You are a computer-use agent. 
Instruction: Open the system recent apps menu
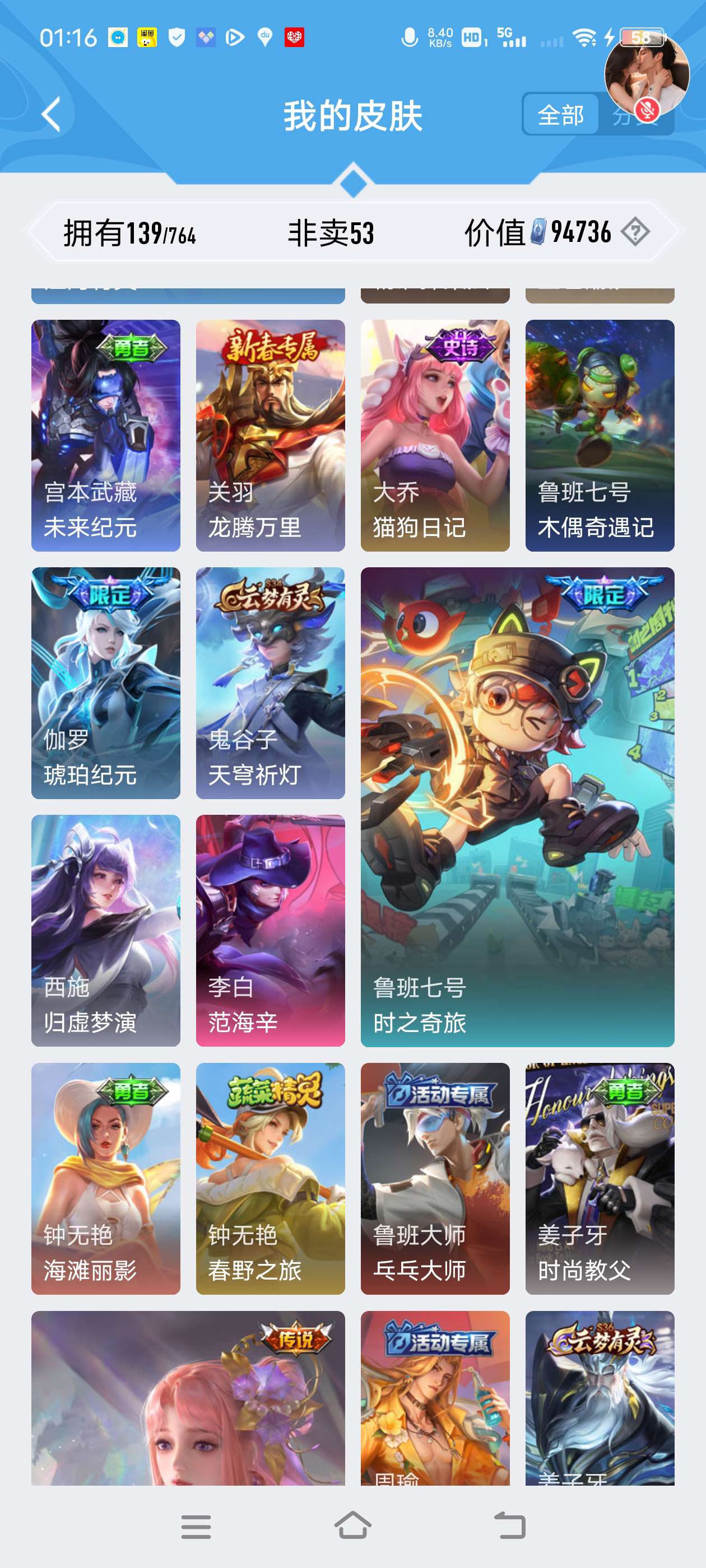[196, 1525]
